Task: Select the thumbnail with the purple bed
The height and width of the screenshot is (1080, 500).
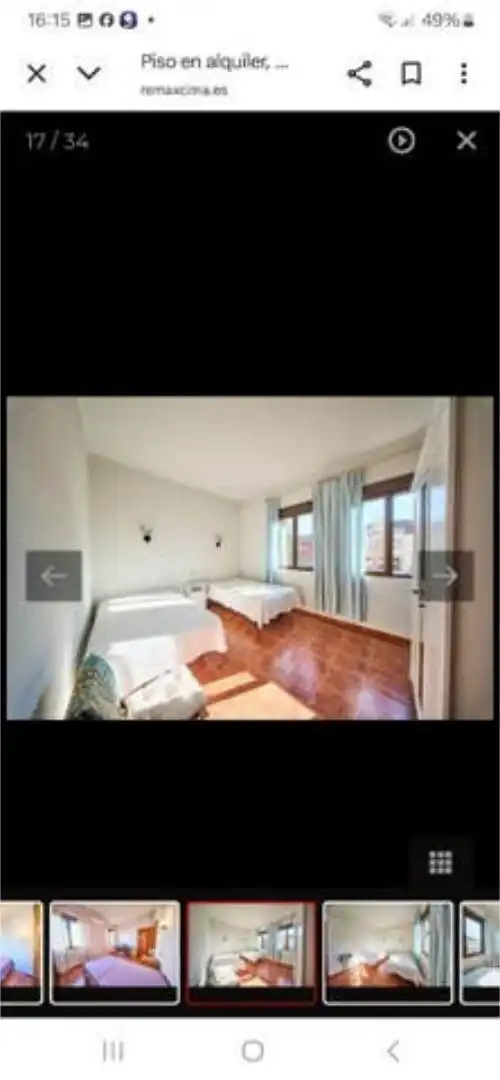Action: [x=115, y=953]
